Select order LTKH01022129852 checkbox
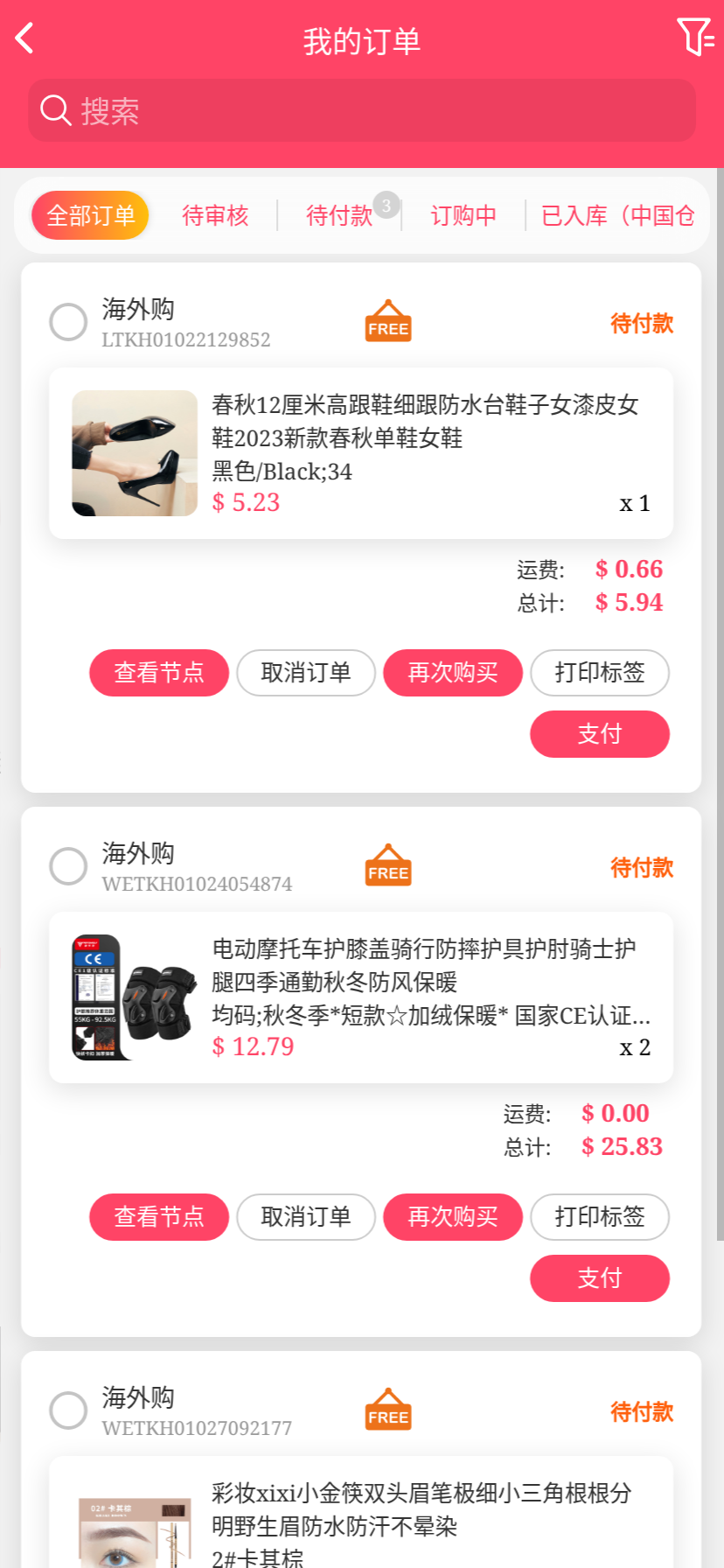724x1568 pixels. pos(68,322)
